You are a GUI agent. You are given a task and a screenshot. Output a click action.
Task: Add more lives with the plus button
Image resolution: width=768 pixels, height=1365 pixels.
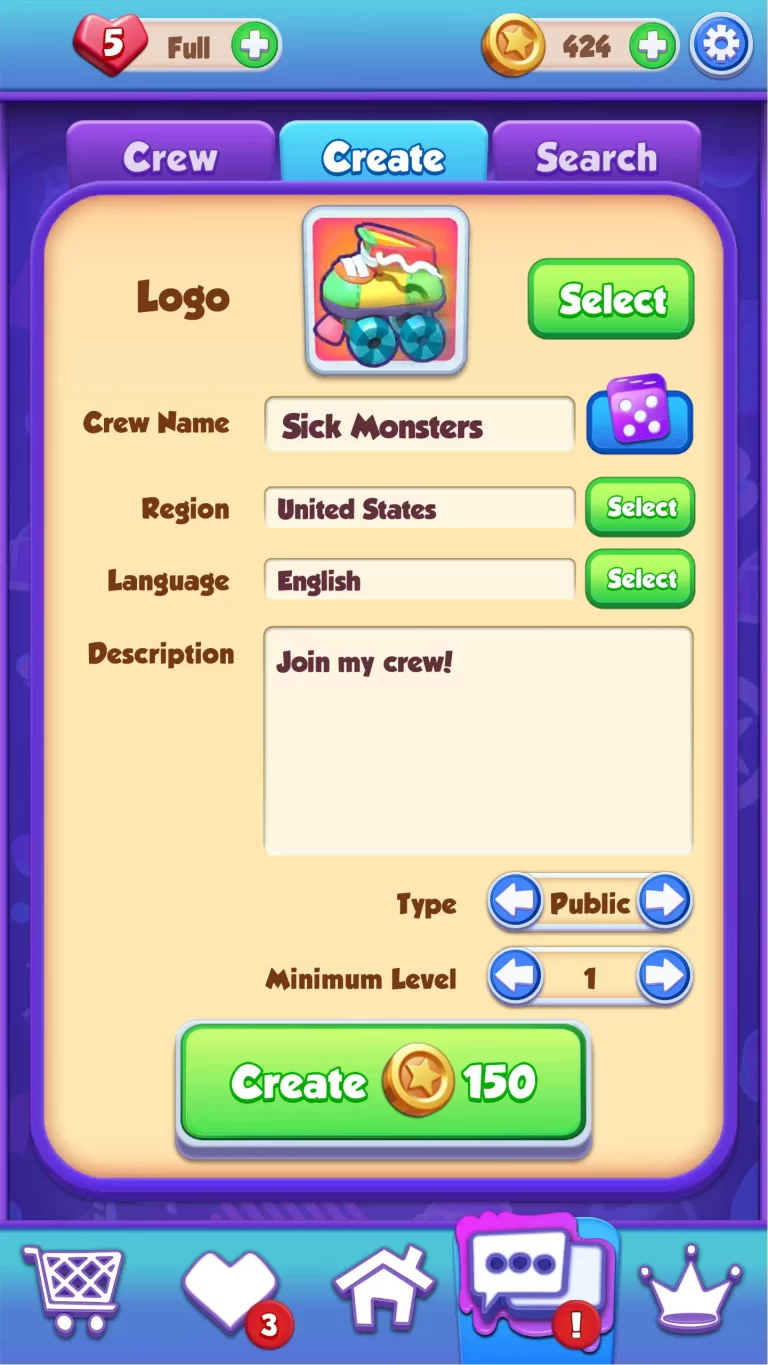pos(255,46)
